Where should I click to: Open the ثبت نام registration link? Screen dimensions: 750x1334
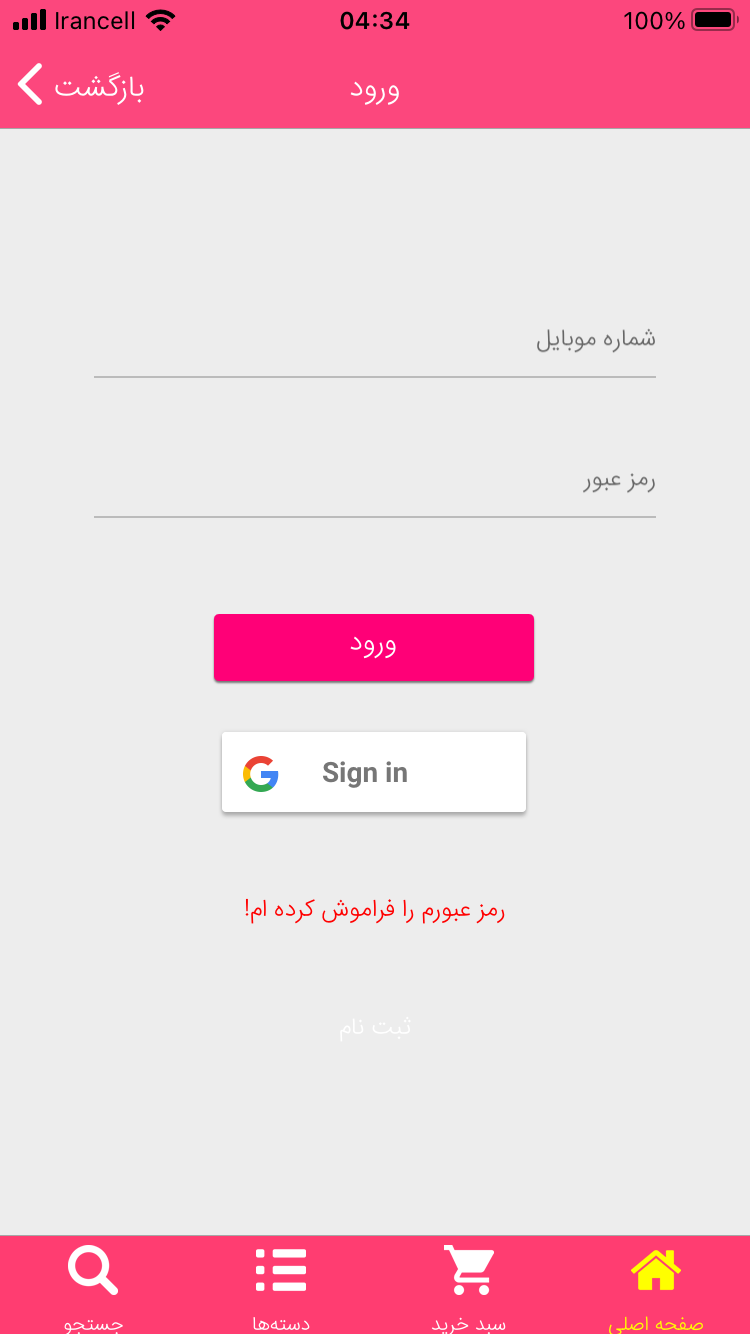375,1027
